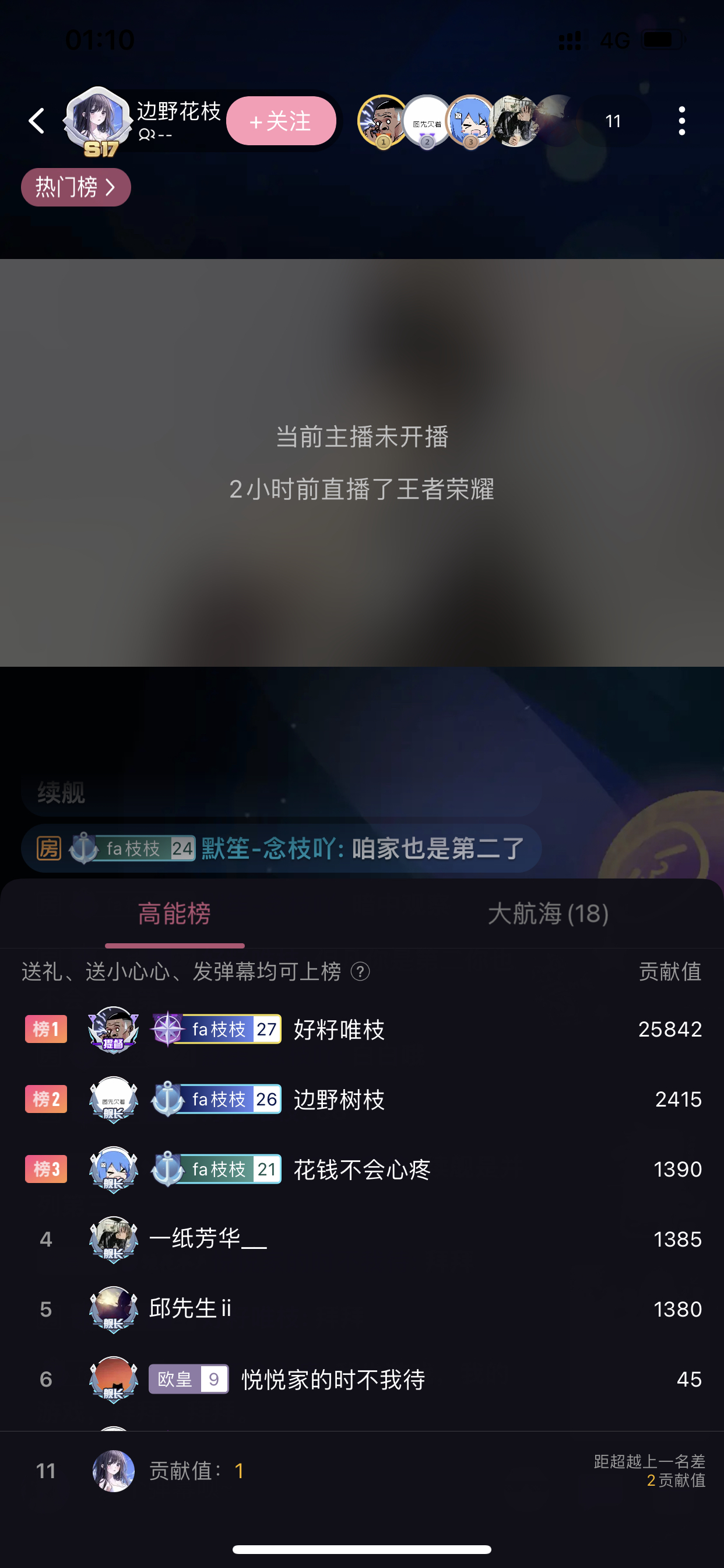This screenshot has height=1568, width=724.
Task: Open the row for 一纸芳华__
Action: (x=362, y=1240)
